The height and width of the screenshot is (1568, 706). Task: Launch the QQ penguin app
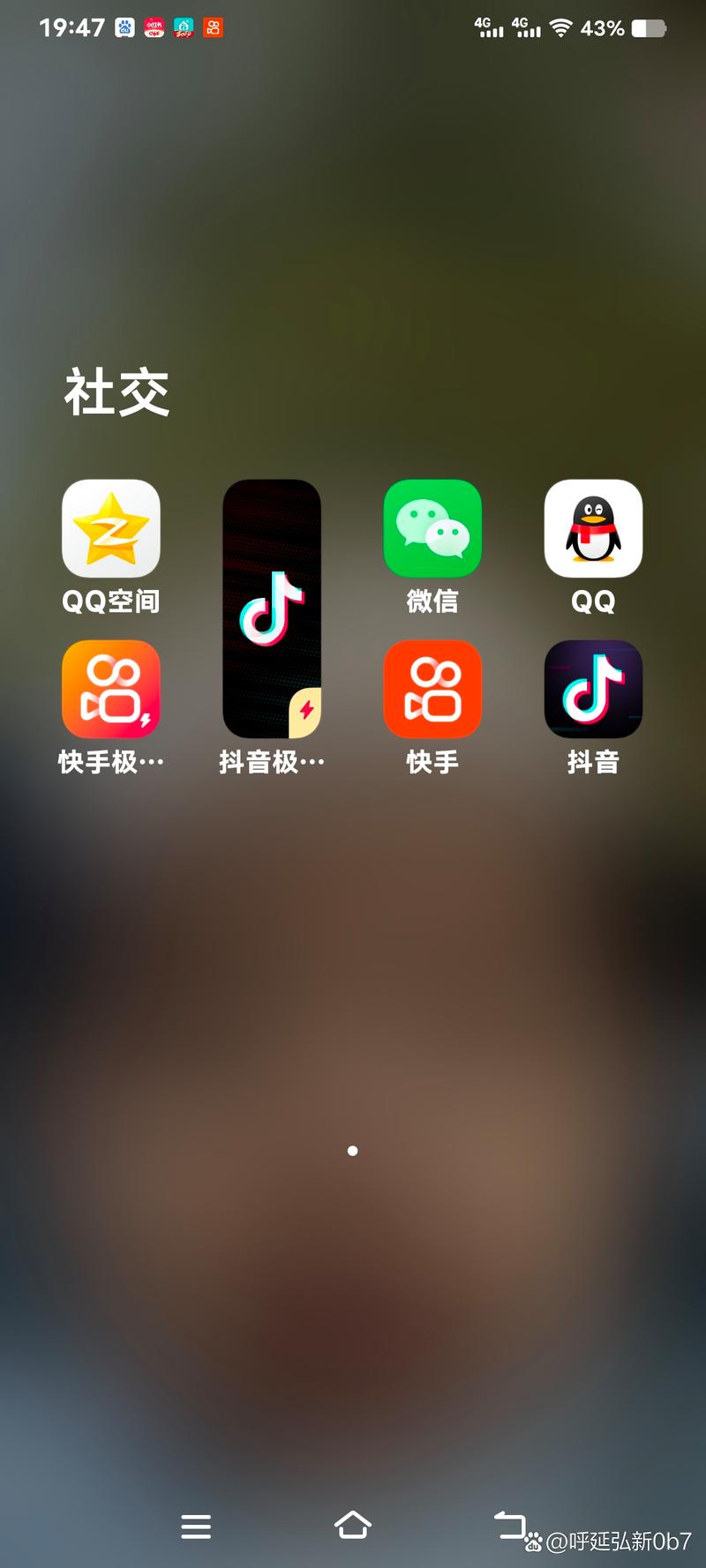pyautogui.click(x=593, y=528)
